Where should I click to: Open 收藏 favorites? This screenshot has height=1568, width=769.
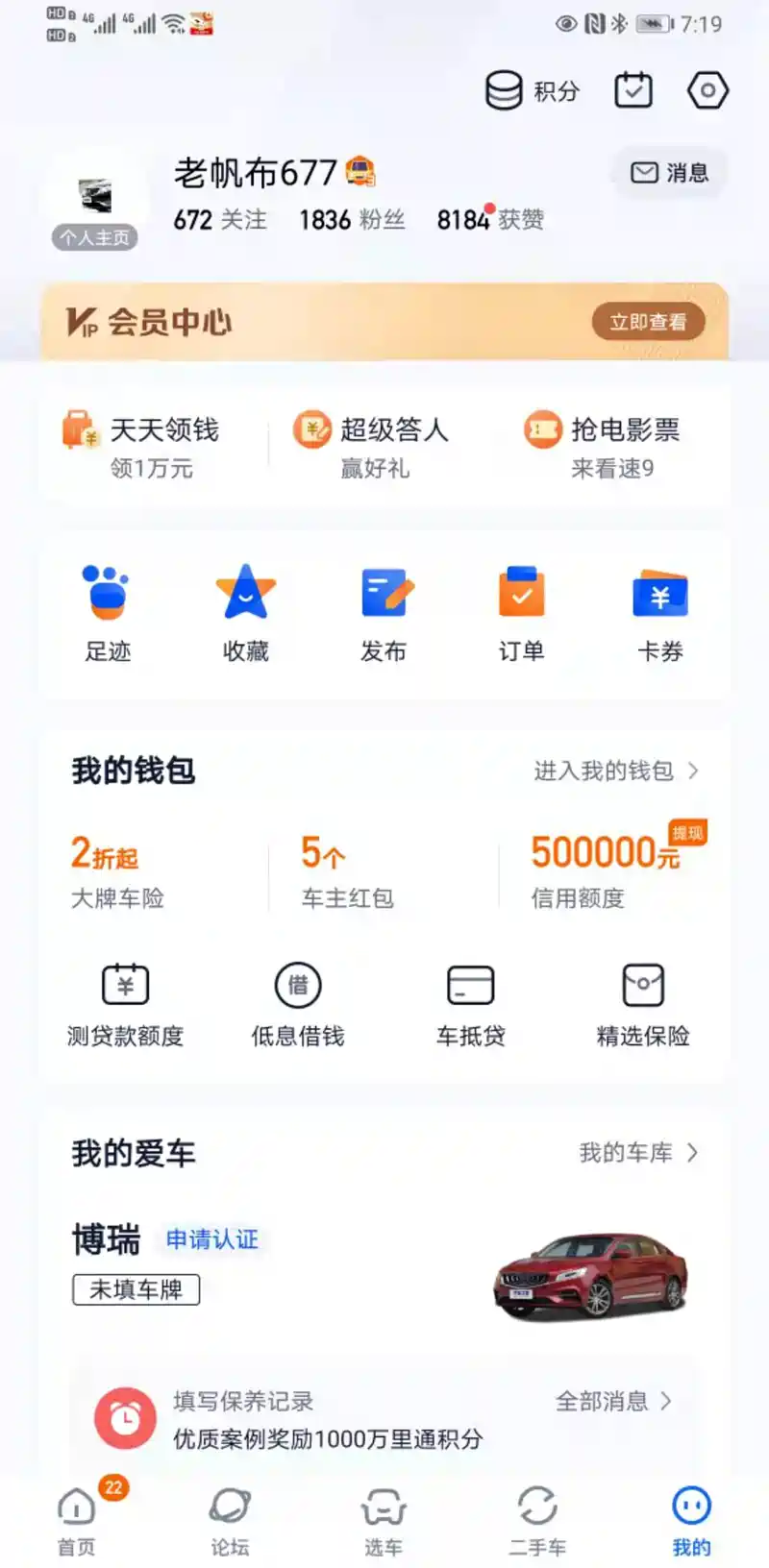pos(245,613)
